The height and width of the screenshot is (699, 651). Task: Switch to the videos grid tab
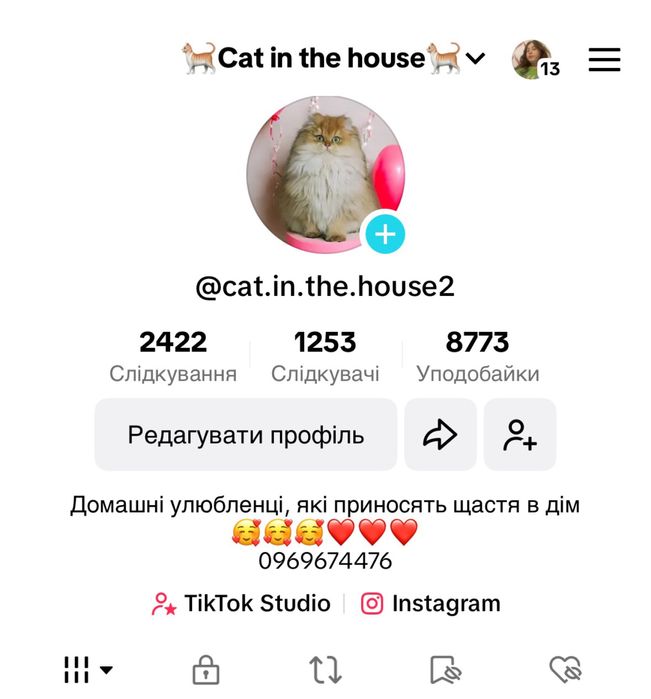(x=87, y=669)
